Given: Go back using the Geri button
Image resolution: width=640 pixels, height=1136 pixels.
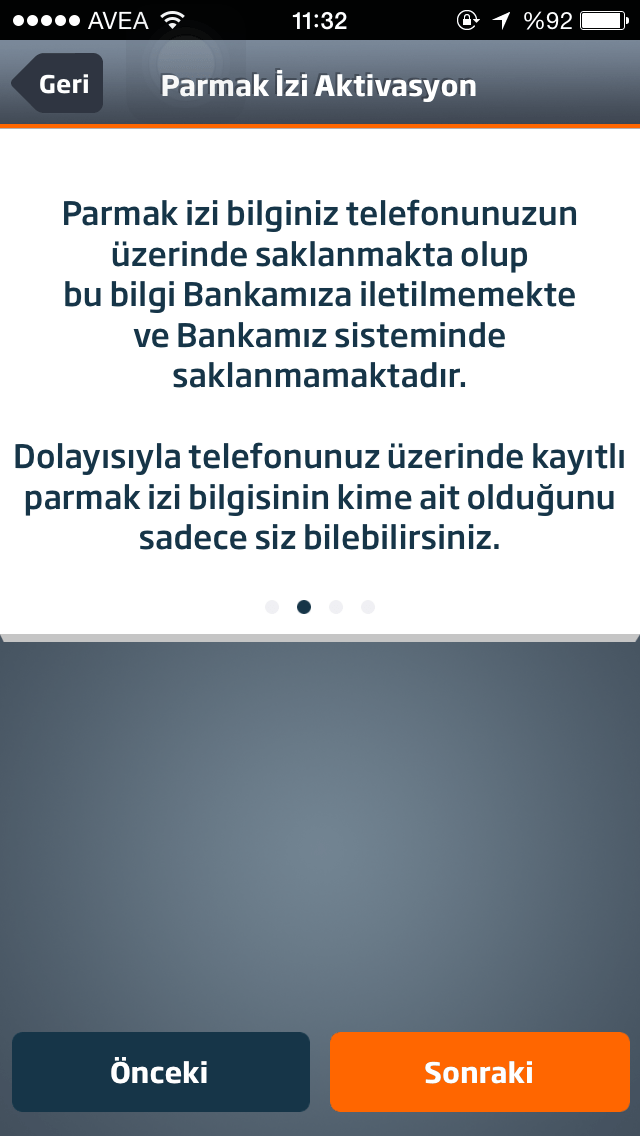Looking at the screenshot, I should coord(58,84).
